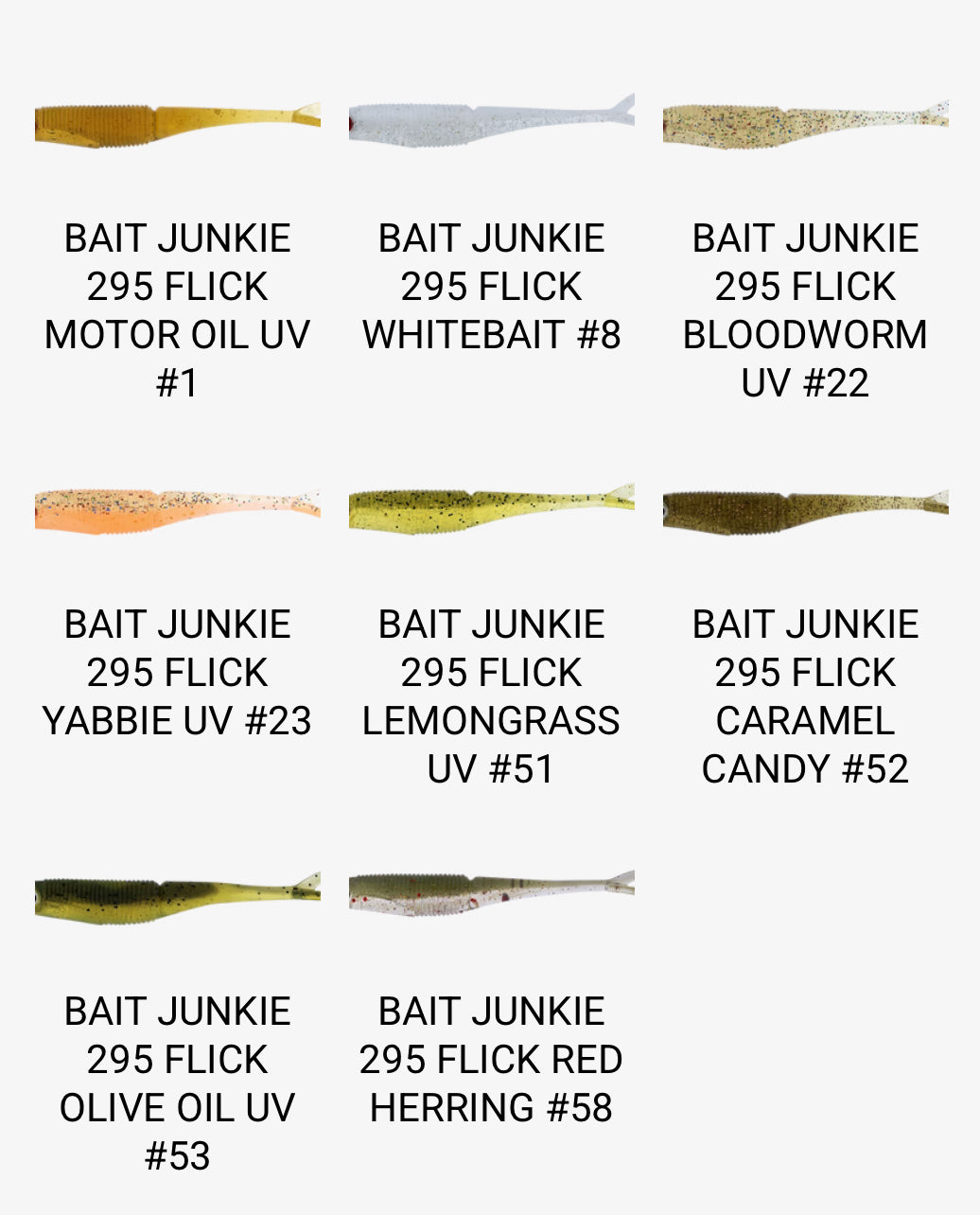Open the Yabbie UV #23 lure

click(177, 512)
